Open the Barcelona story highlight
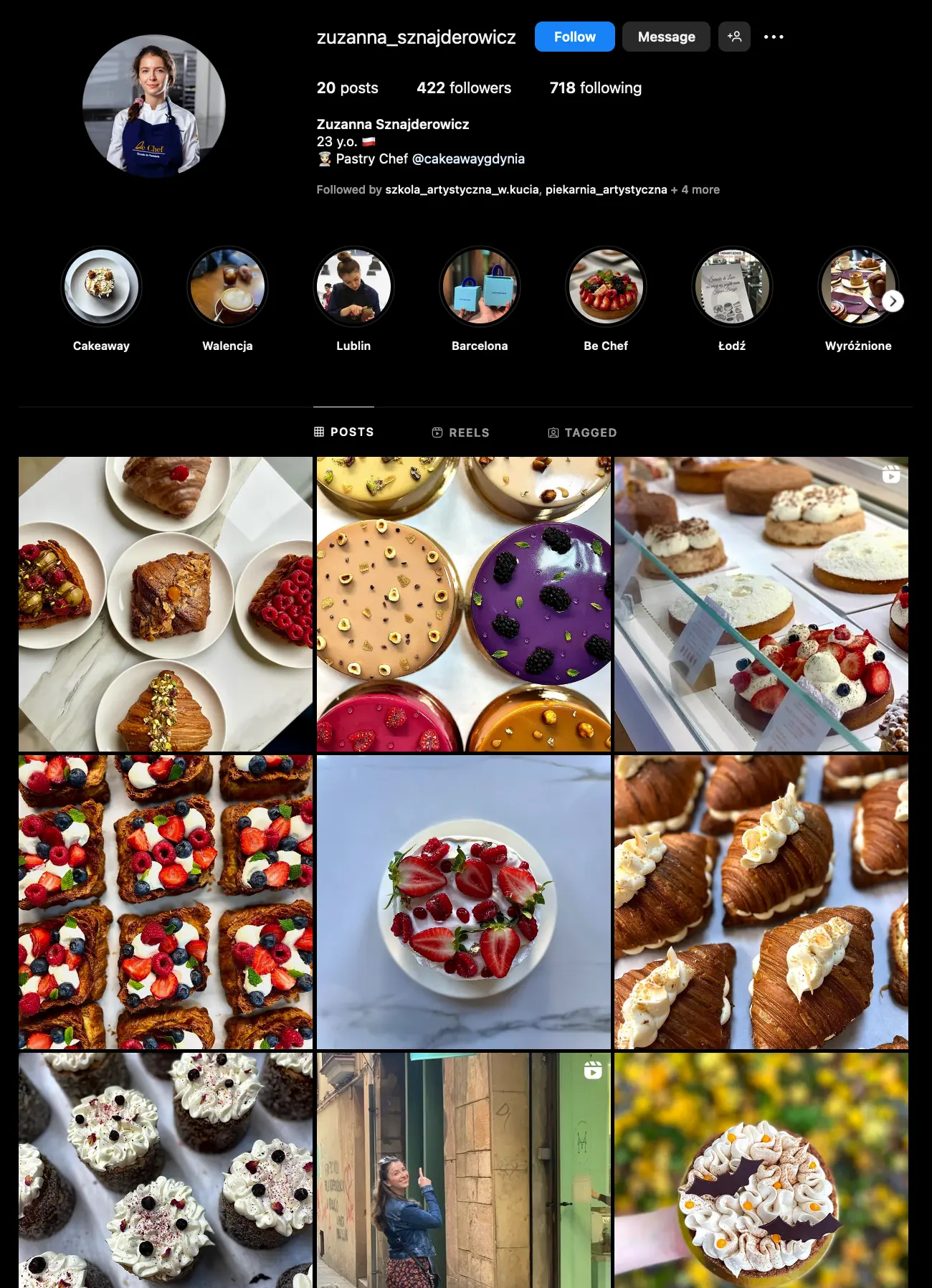Image resolution: width=932 pixels, height=1288 pixels. click(480, 286)
